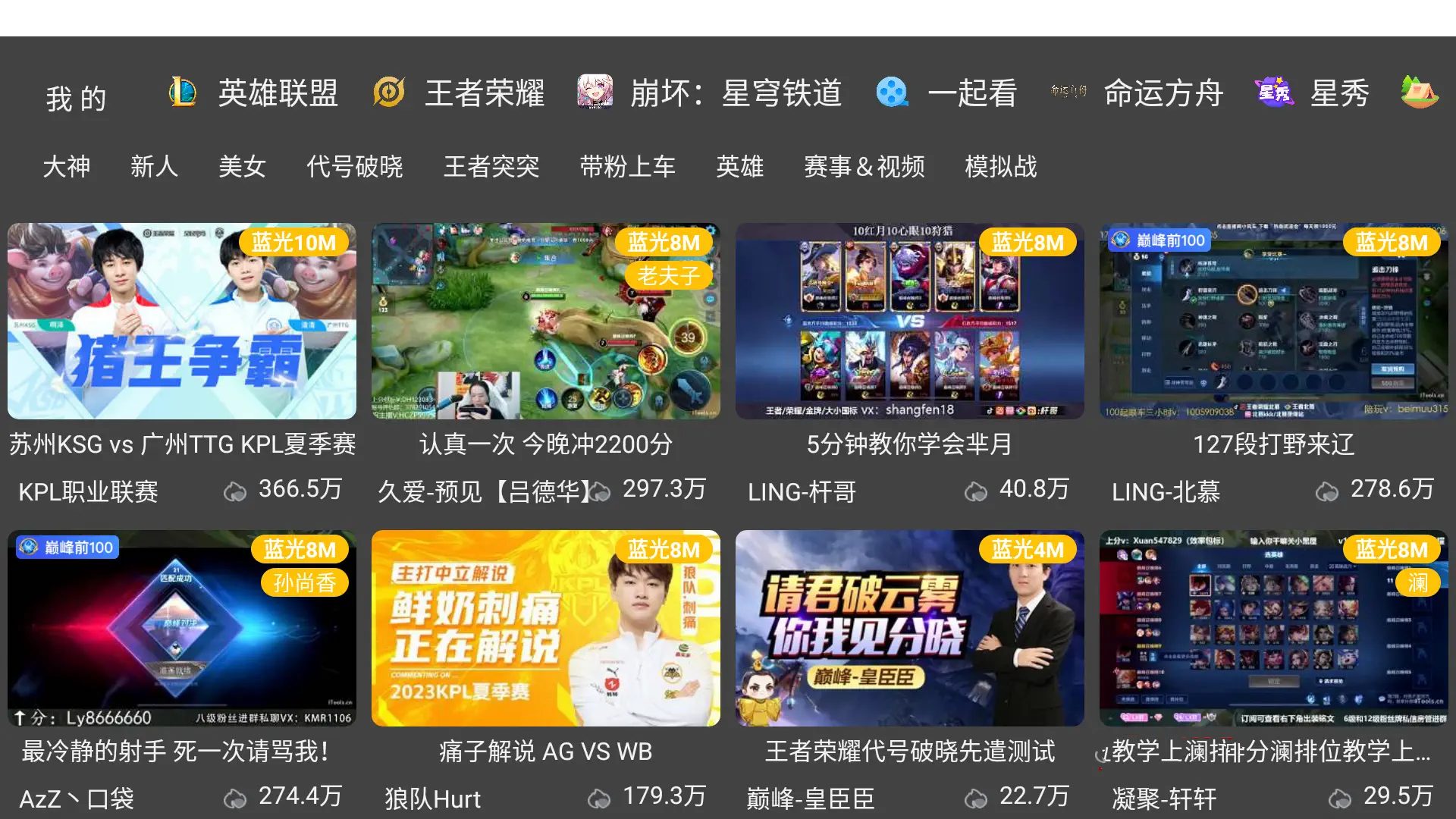Open the 英雄联盟 category
Image resolution: width=1456 pixels, height=819 pixels.
click(x=253, y=93)
